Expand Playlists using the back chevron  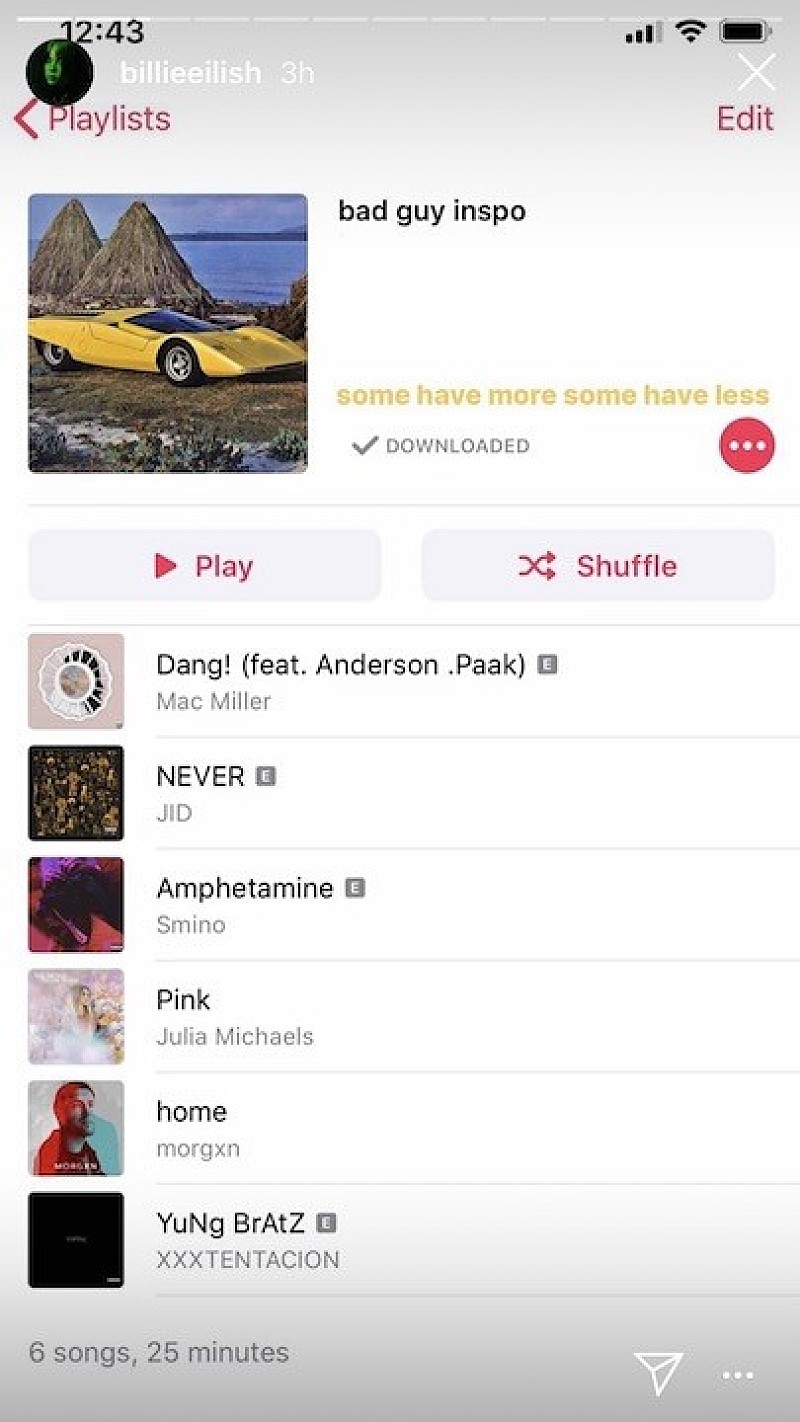point(24,118)
